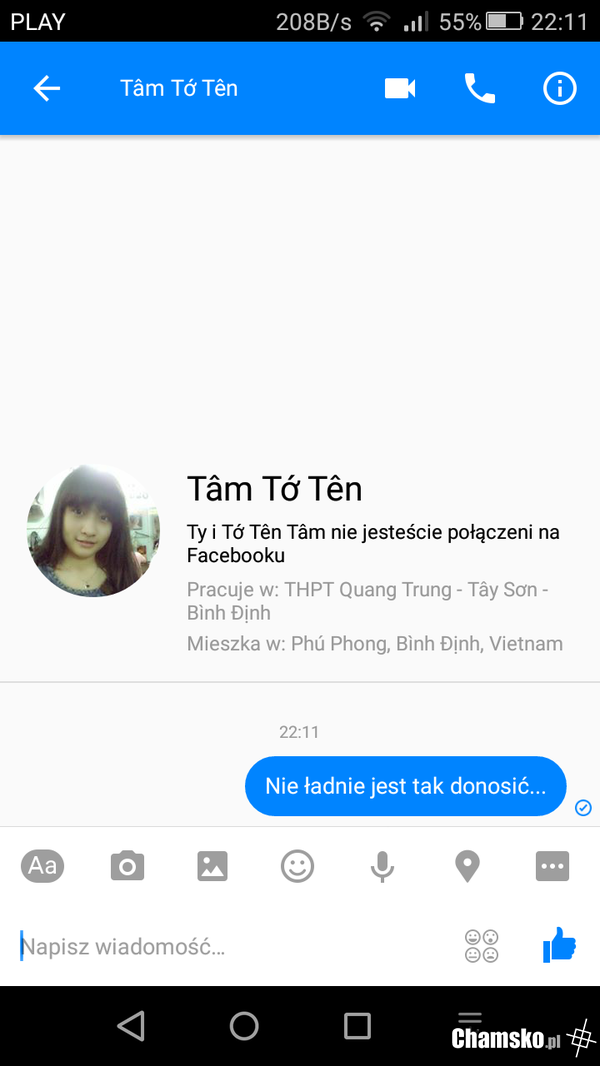Open the emoji picker beside the message field
The height and width of the screenshot is (1066, 600).
(481, 946)
